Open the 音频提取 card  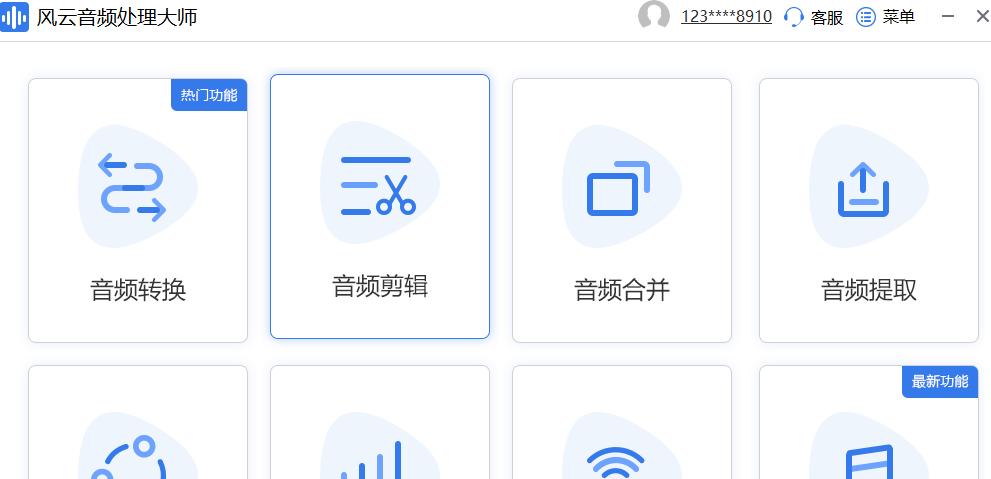[x=868, y=211]
